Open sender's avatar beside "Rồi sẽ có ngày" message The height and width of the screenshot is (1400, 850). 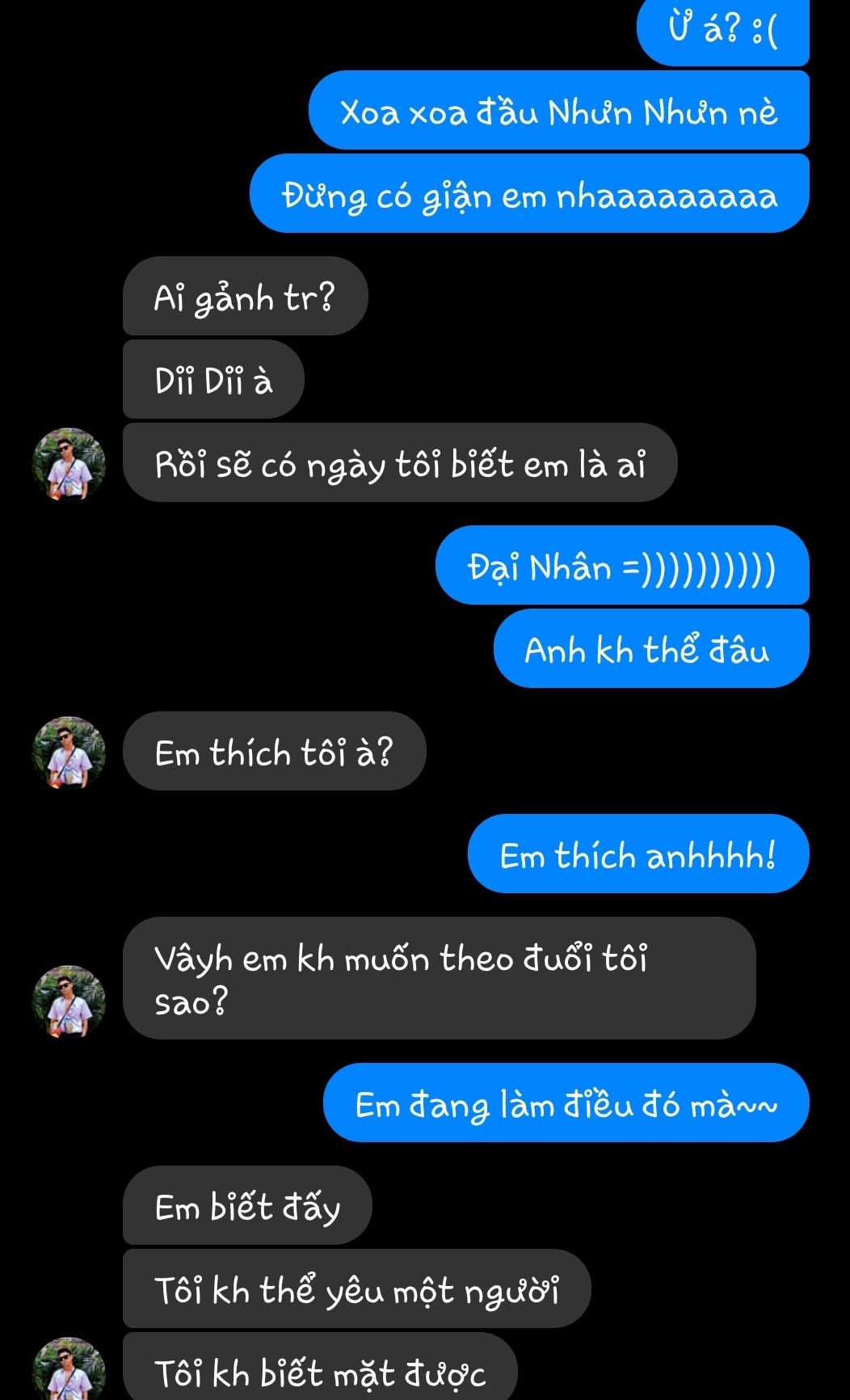tap(69, 464)
